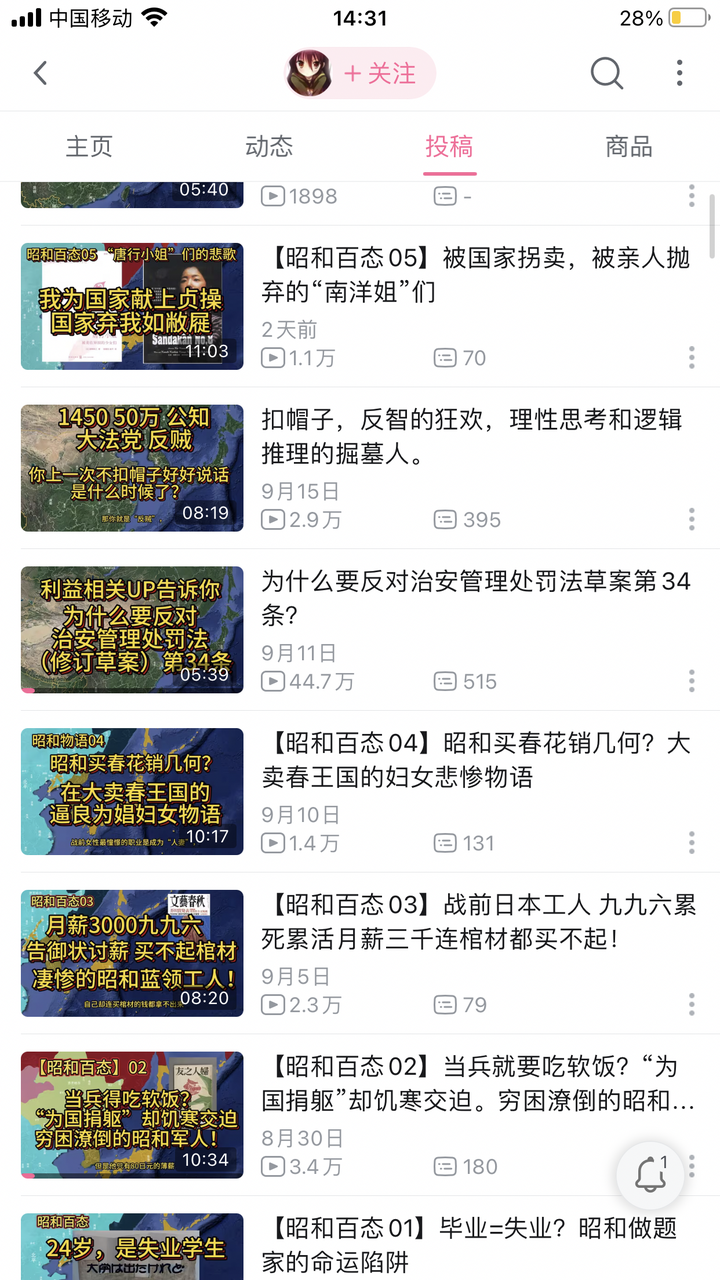Switch to the 动态 tab
720x1280 pixels.
[269, 146]
